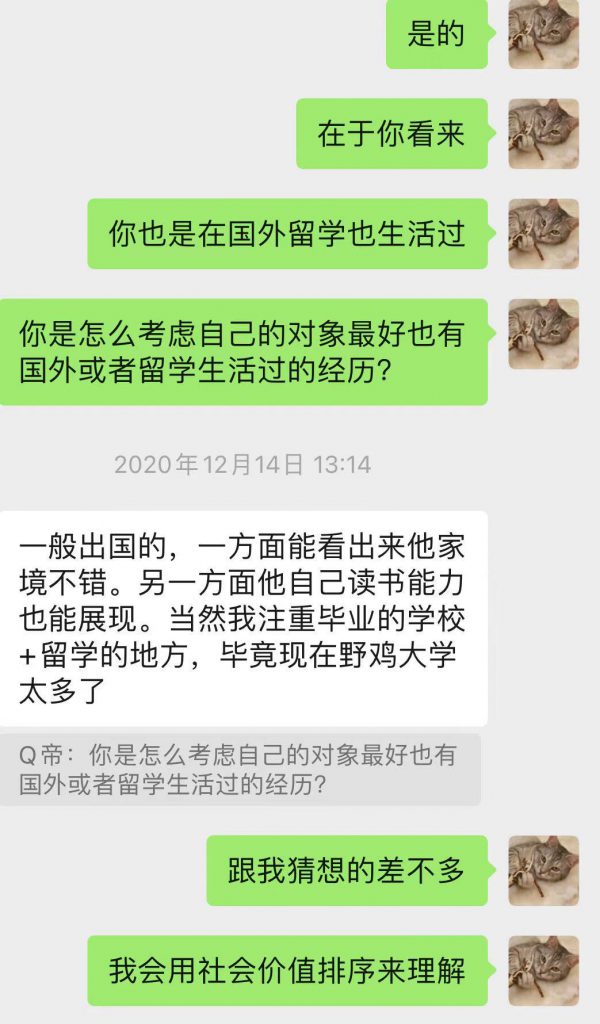
Task: Open avatar beside message 是的
Action: pos(543,34)
